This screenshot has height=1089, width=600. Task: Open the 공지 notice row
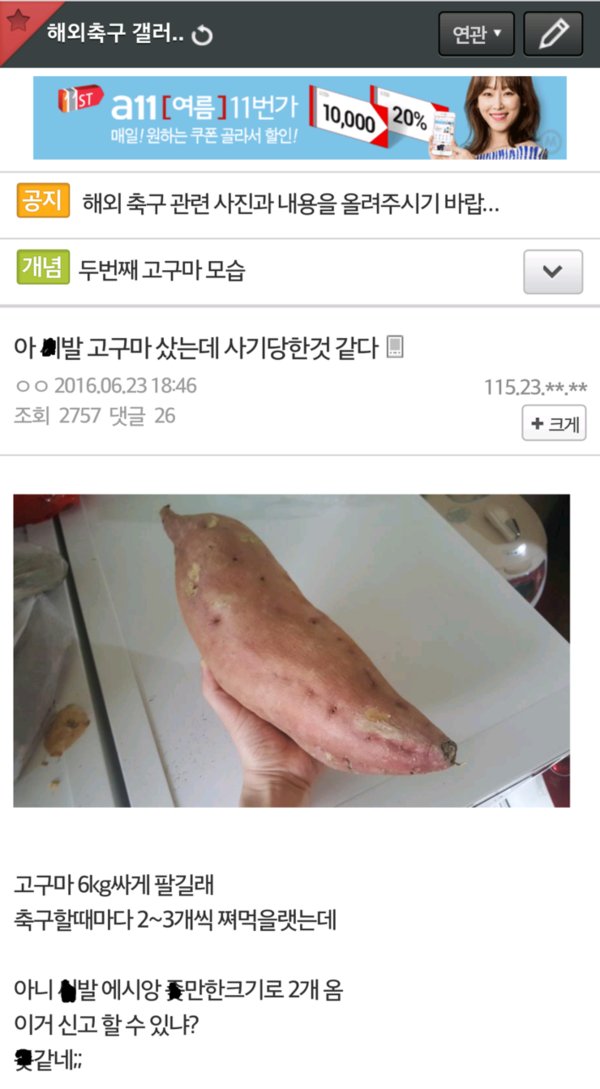point(300,203)
